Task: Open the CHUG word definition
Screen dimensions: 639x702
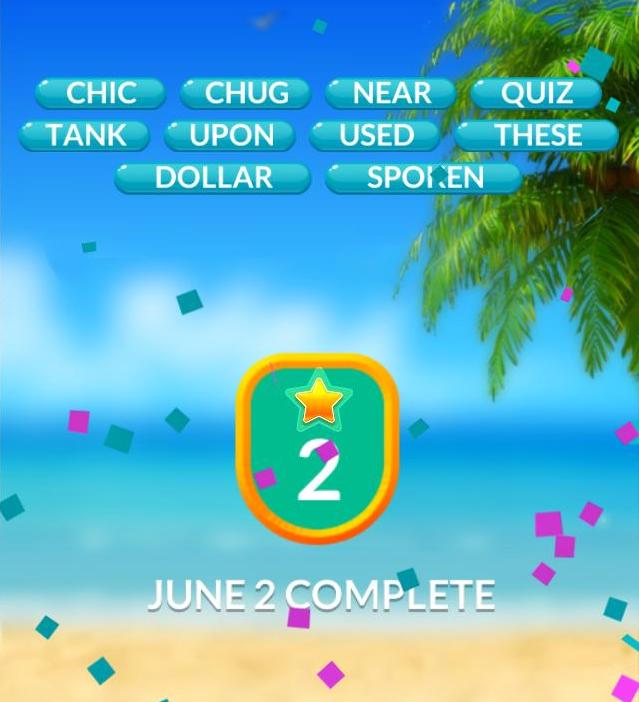Action: (246, 93)
